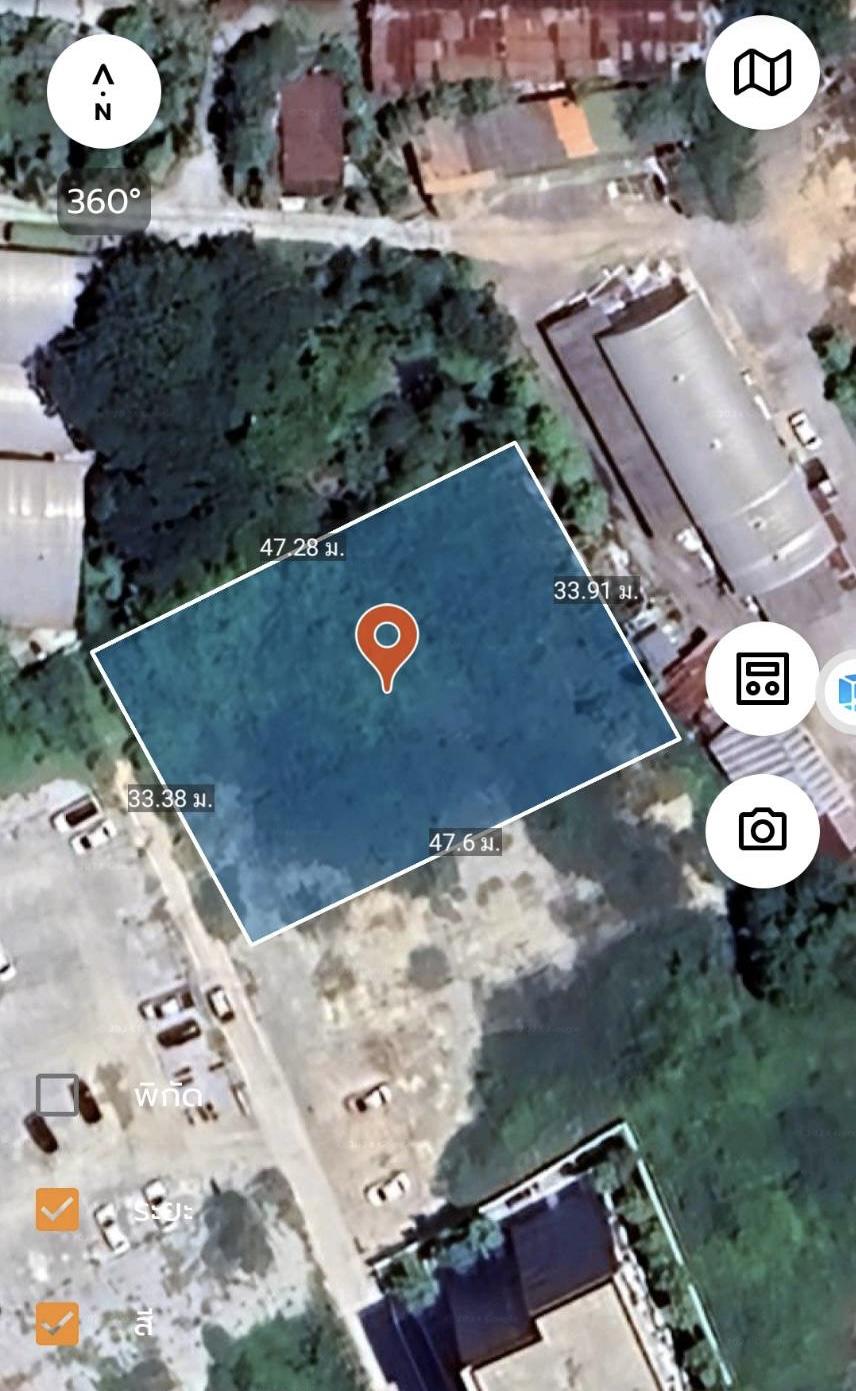Enable the พิกัด coordinates checkbox

[57, 1095]
